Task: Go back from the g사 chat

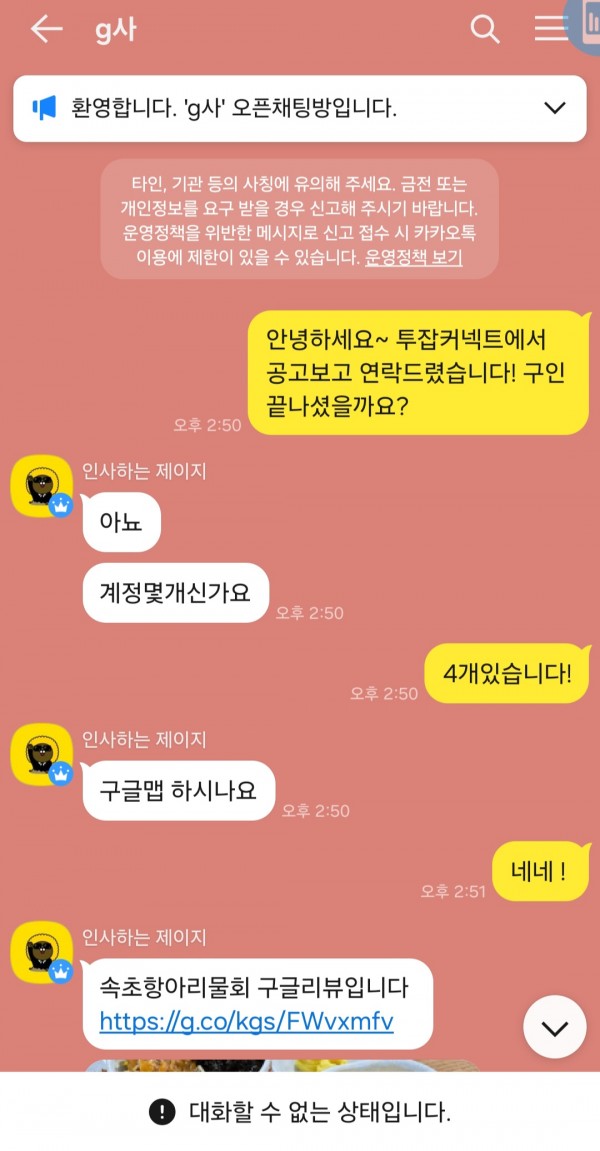Action: coord(46,30)
